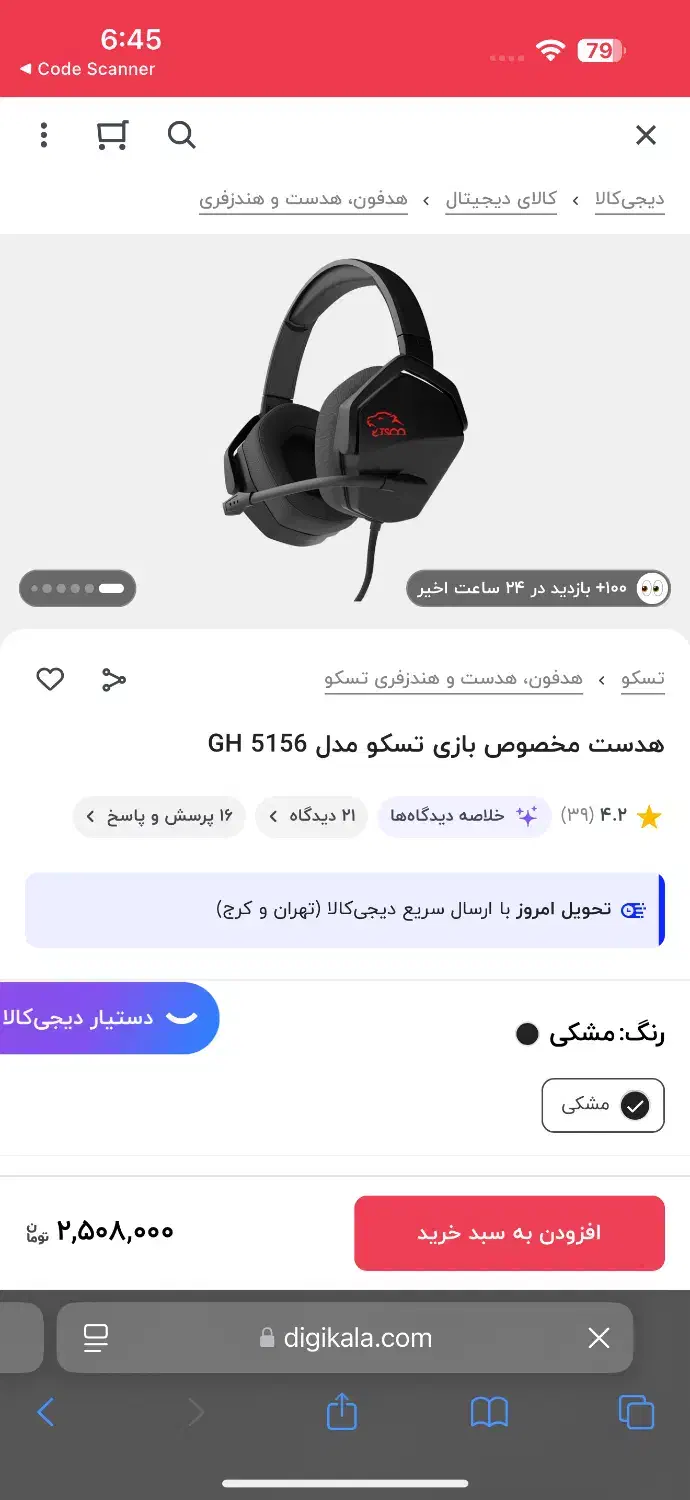Open the کالای دیجیتال breadcrumb link
This screenshot has height=1500, width=690.
pyautogui.click(x=501, y=199)
